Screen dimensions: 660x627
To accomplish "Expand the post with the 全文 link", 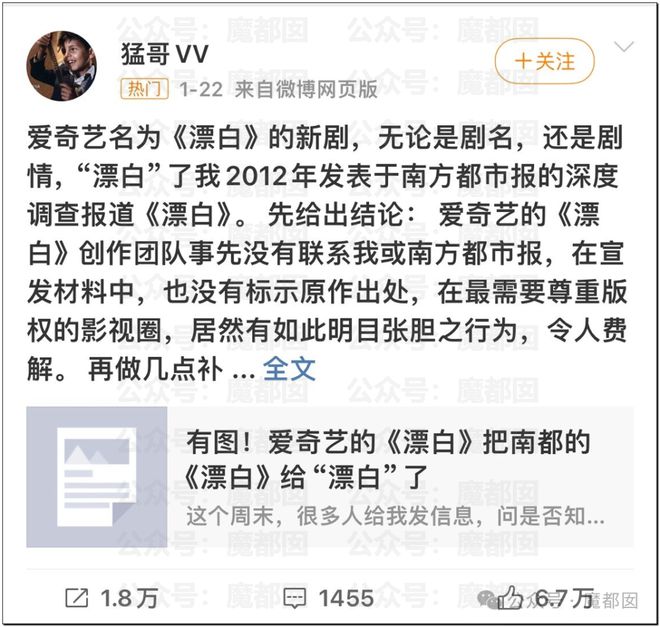I will point(289,368).
